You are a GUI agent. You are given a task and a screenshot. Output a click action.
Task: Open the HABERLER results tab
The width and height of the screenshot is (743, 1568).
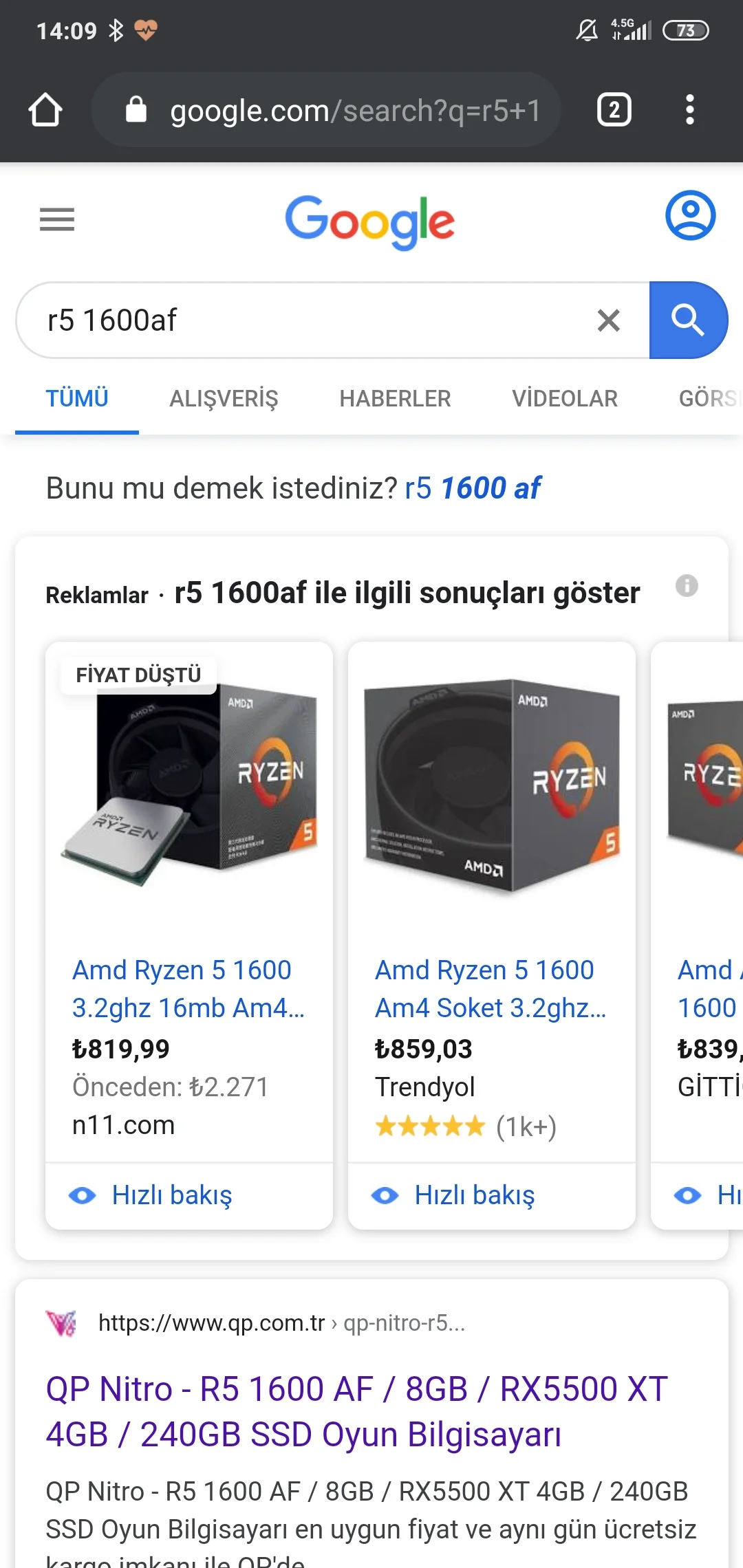tap(395, 399)
